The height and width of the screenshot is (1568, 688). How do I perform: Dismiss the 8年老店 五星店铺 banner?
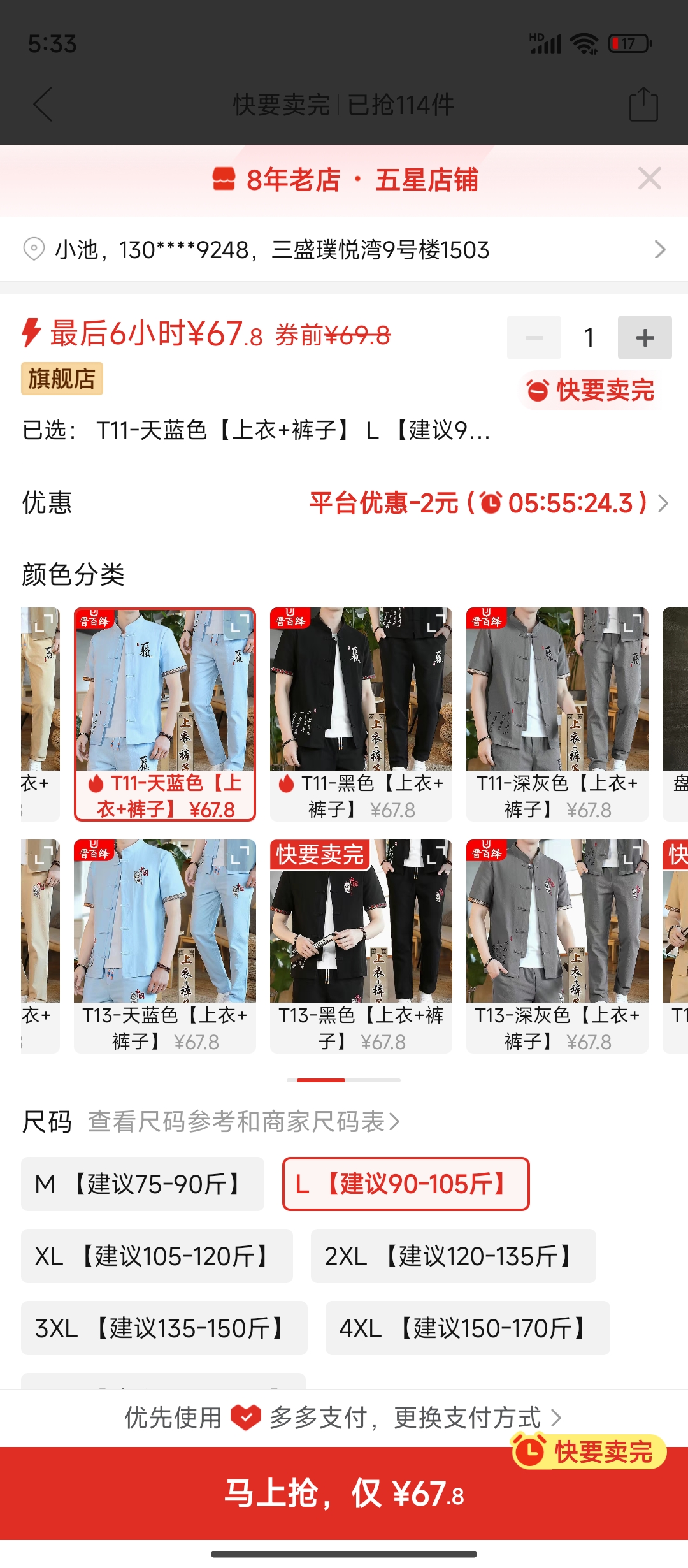point(649,179)
